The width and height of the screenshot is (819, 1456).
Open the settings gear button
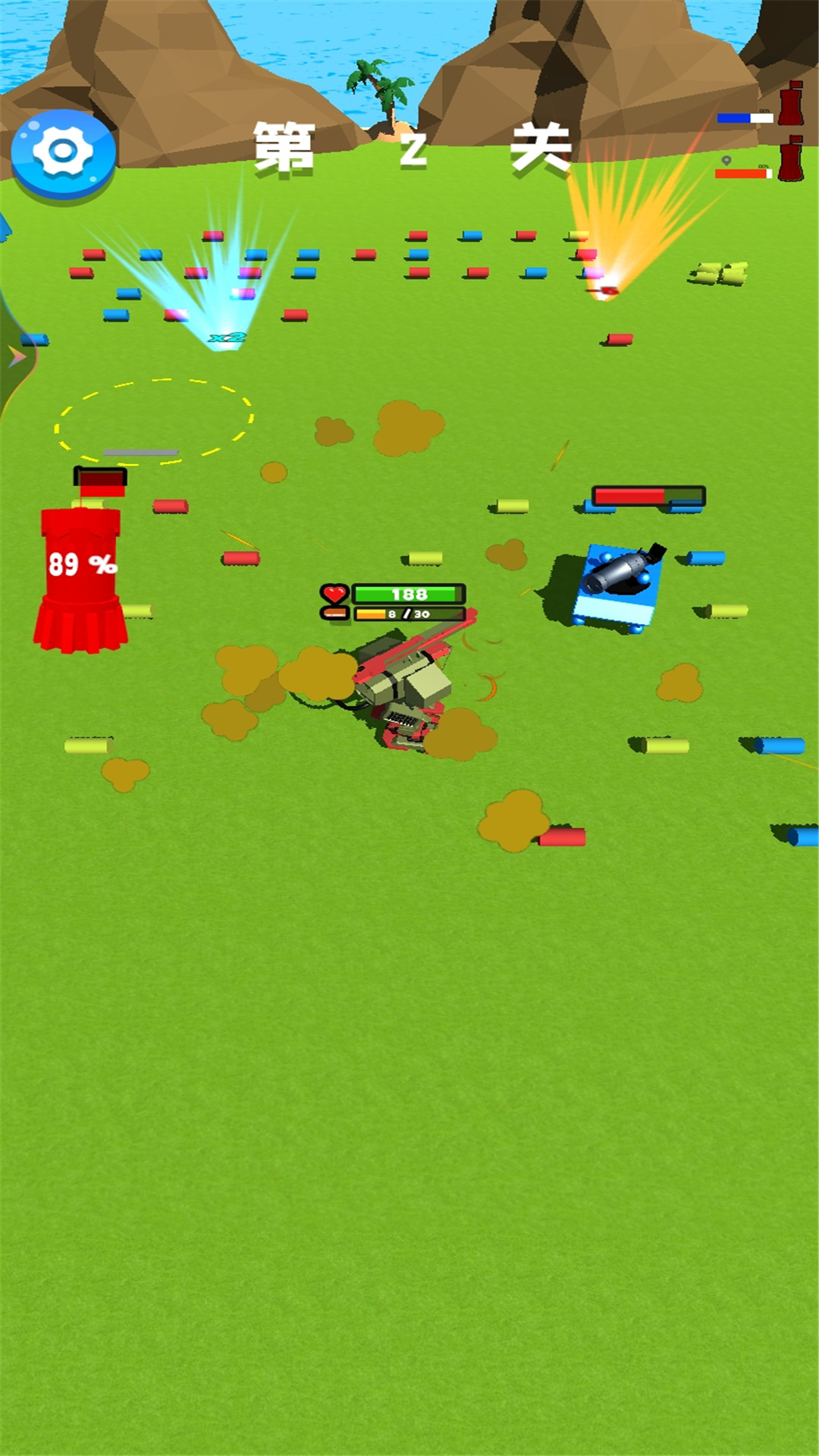click(64, 152)
